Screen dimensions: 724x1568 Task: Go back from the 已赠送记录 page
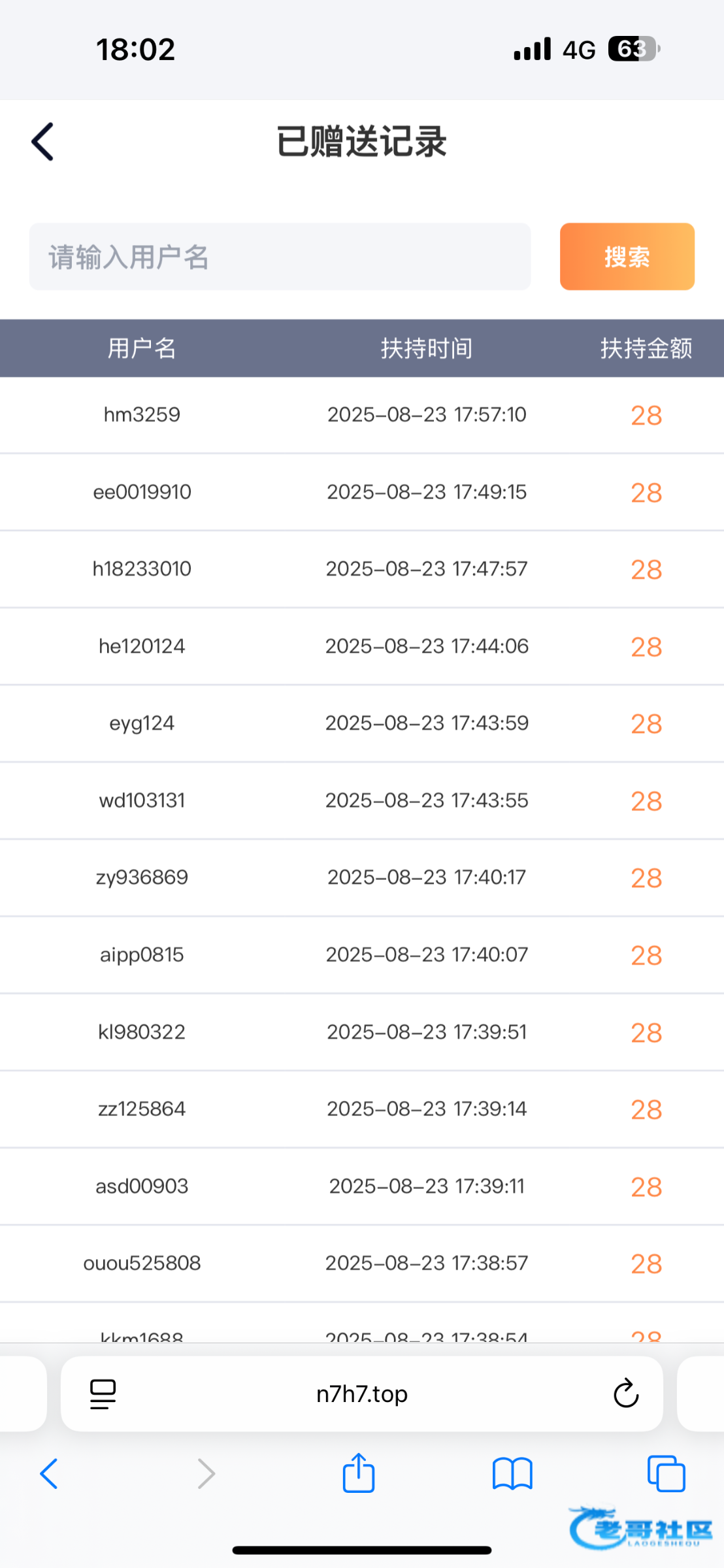pyautogui.click(x=42, y=142)
